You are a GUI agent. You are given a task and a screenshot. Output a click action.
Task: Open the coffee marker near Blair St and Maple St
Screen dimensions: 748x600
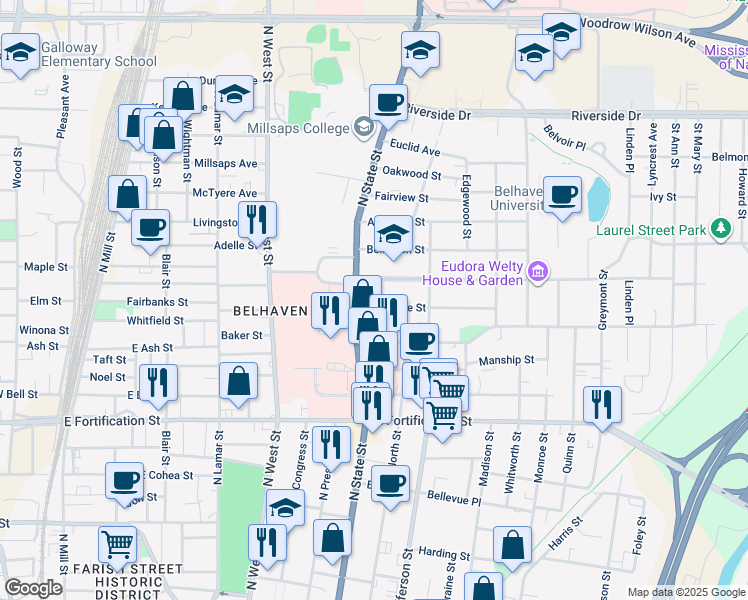(x=150, y=229)
